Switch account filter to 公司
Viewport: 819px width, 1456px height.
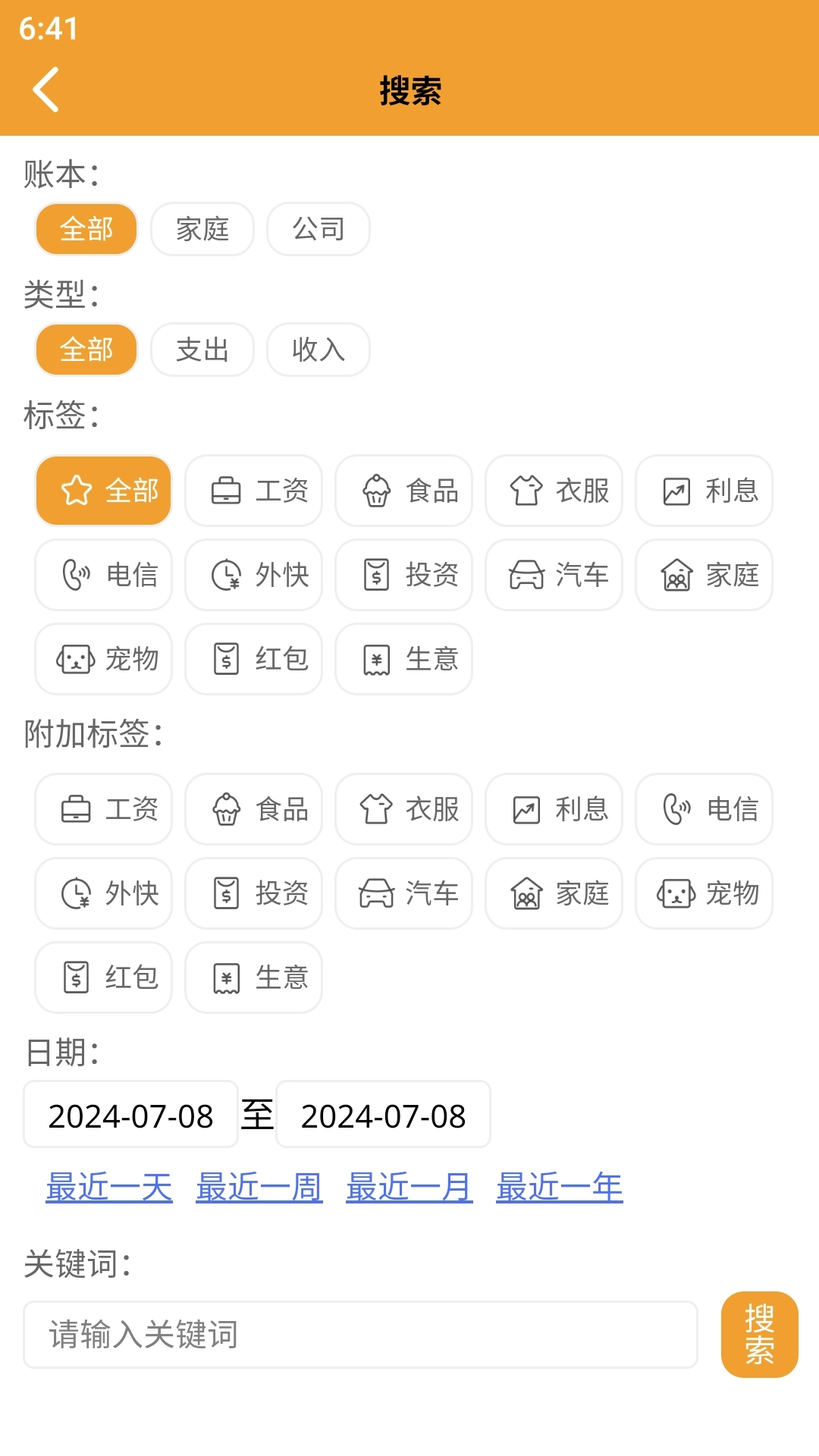pyautogui.click(x=318, y=228)
